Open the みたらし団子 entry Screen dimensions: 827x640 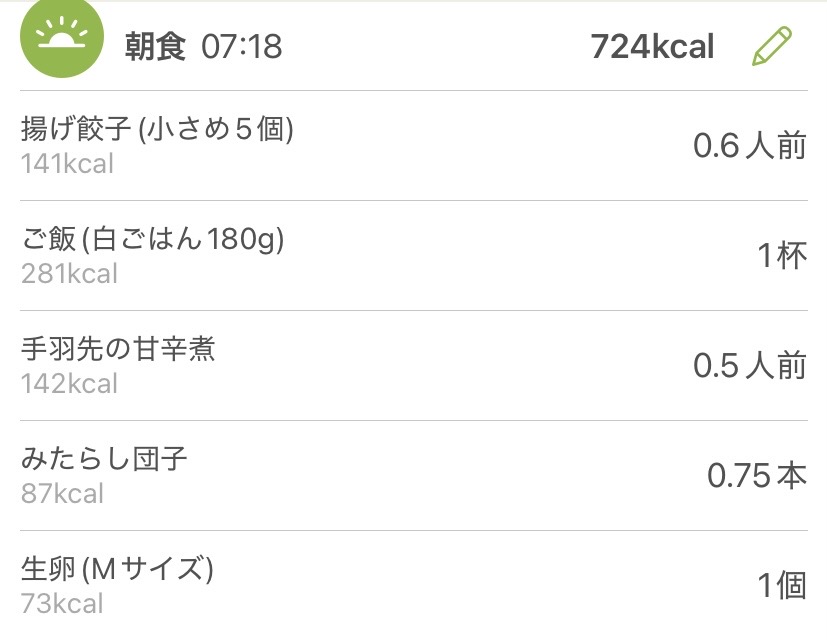tap(413, 476)
